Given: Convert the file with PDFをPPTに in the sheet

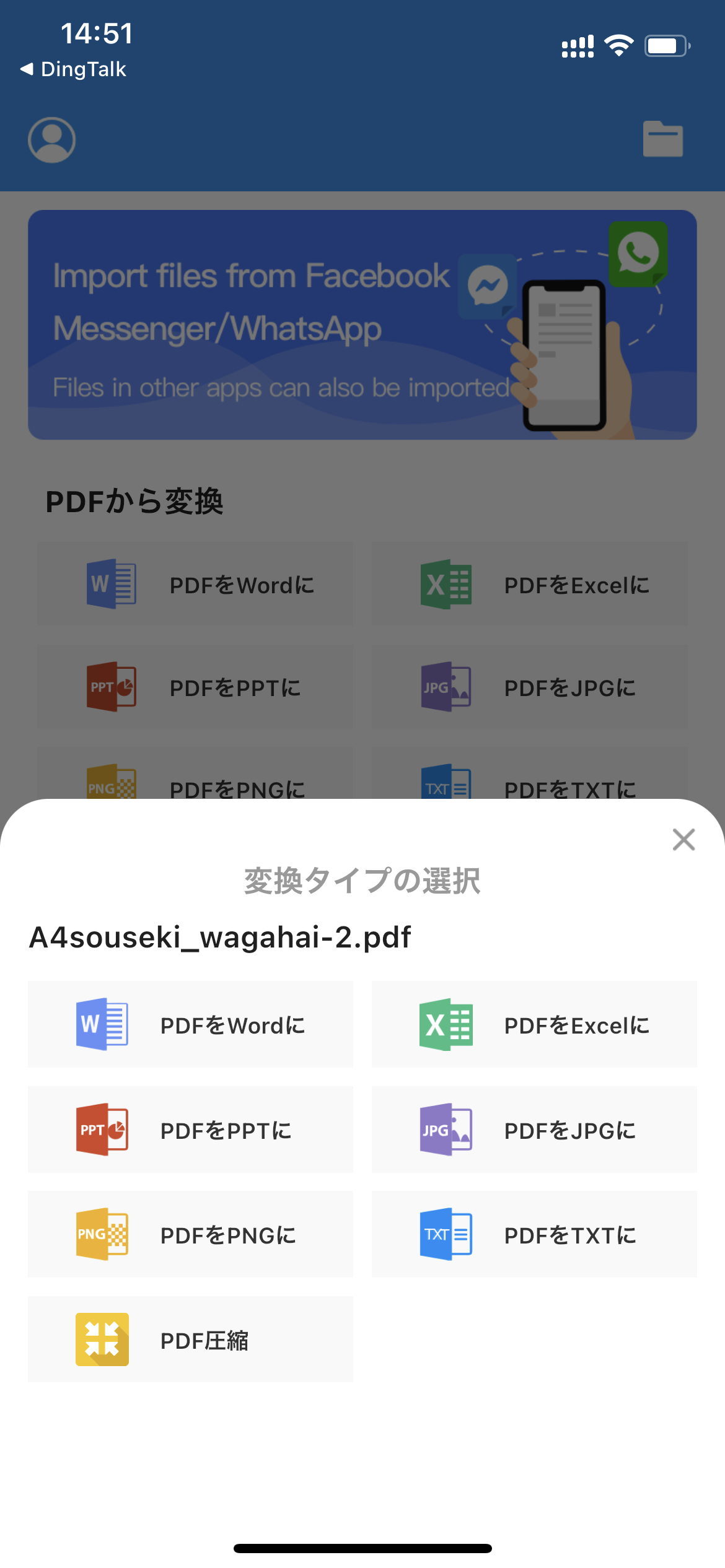Looking at the screenshot, I should coord(190,1130).
